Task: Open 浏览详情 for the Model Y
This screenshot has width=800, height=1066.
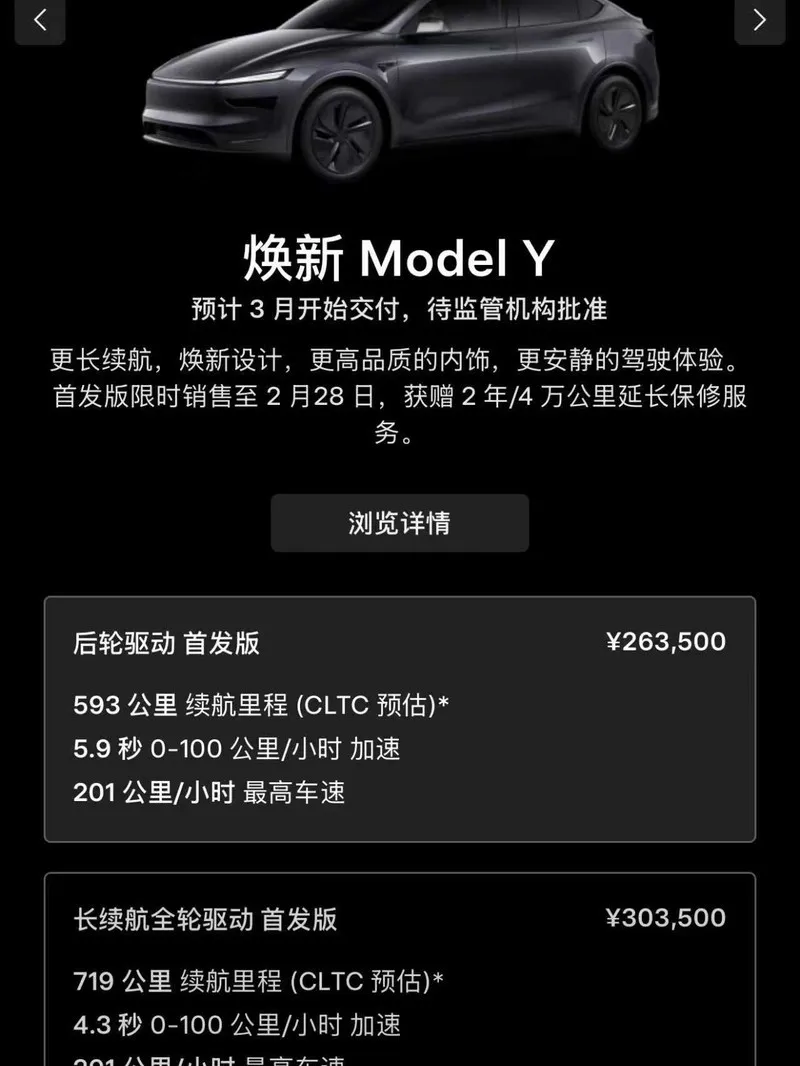Action: click(x=399, y=523)
